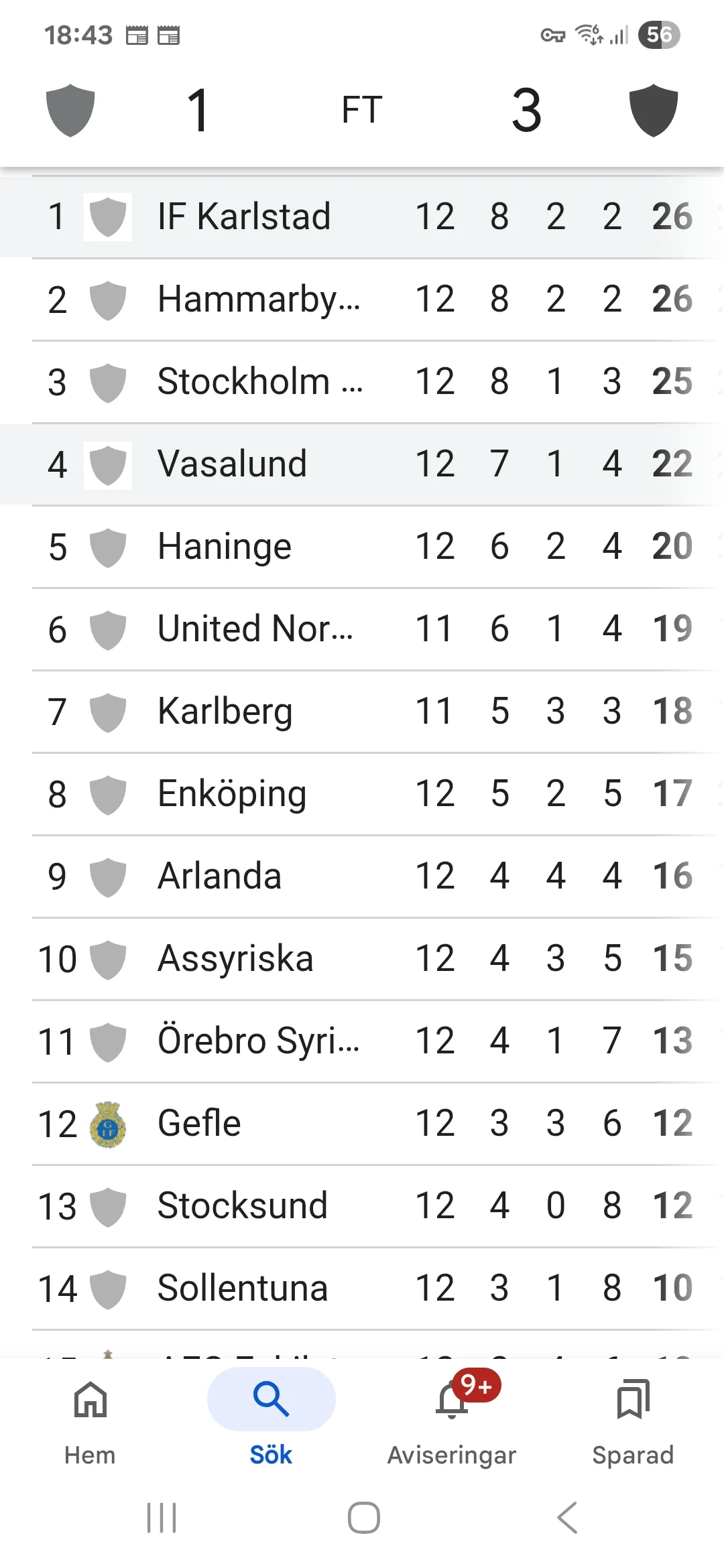This screenshot has height=1568, width=724.
Task: View Vasalund team details
Action: click(x=232, y=464)
